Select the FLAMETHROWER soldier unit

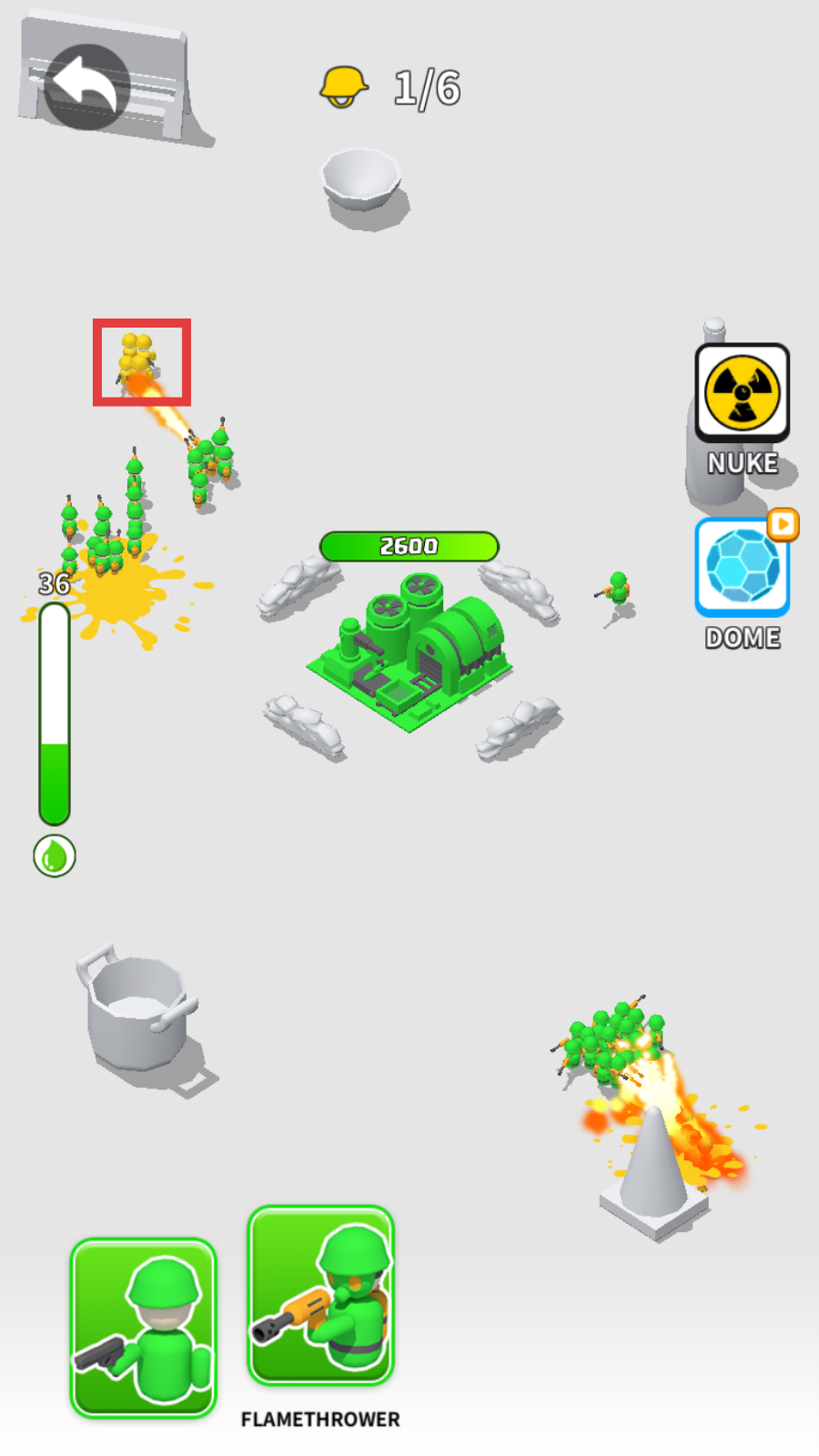pos(320,1295)
